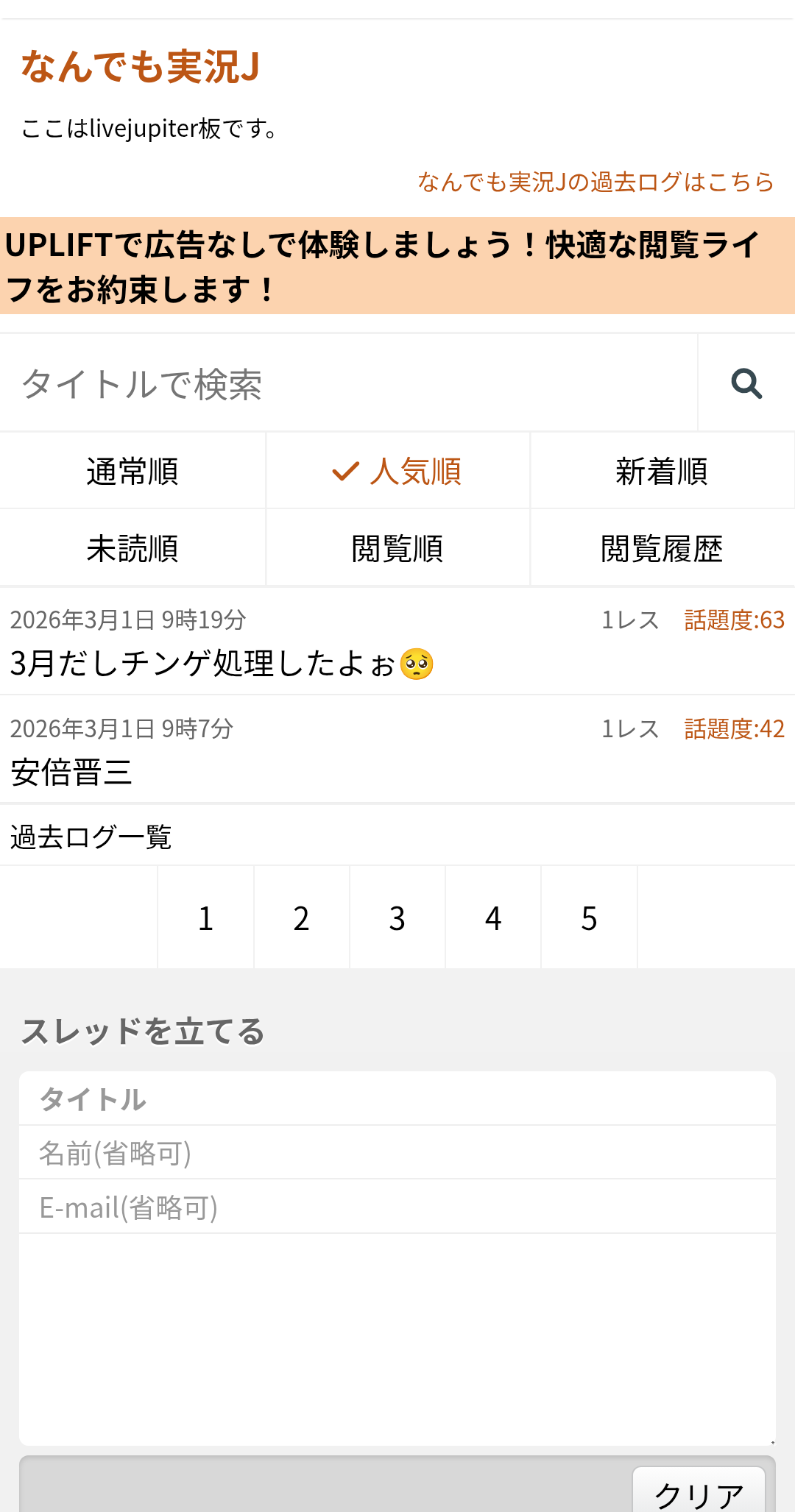Open thread 3月だしチンゲ処理したよぉ
Screen dimensions: 795x1512
221,664
